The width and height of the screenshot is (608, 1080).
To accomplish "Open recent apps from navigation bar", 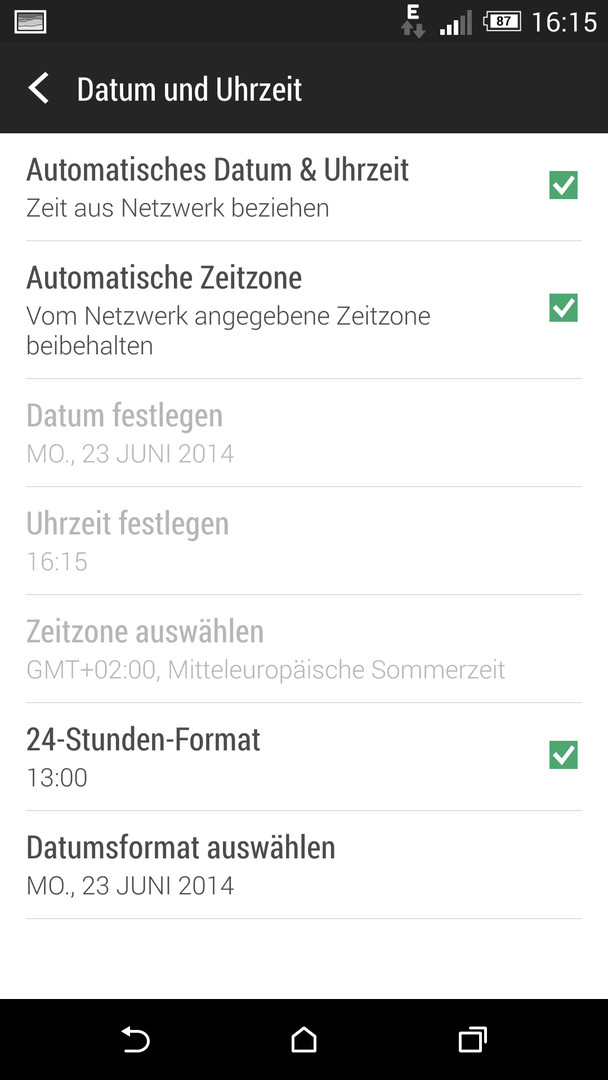I will [472, 1039].
